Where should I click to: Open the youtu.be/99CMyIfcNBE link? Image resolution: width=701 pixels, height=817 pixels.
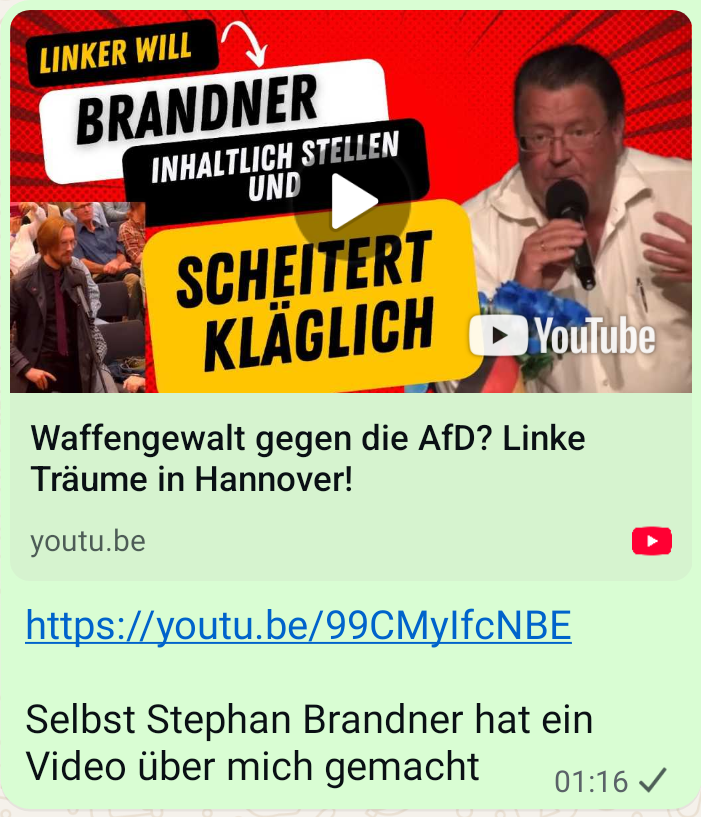point(298,626)
